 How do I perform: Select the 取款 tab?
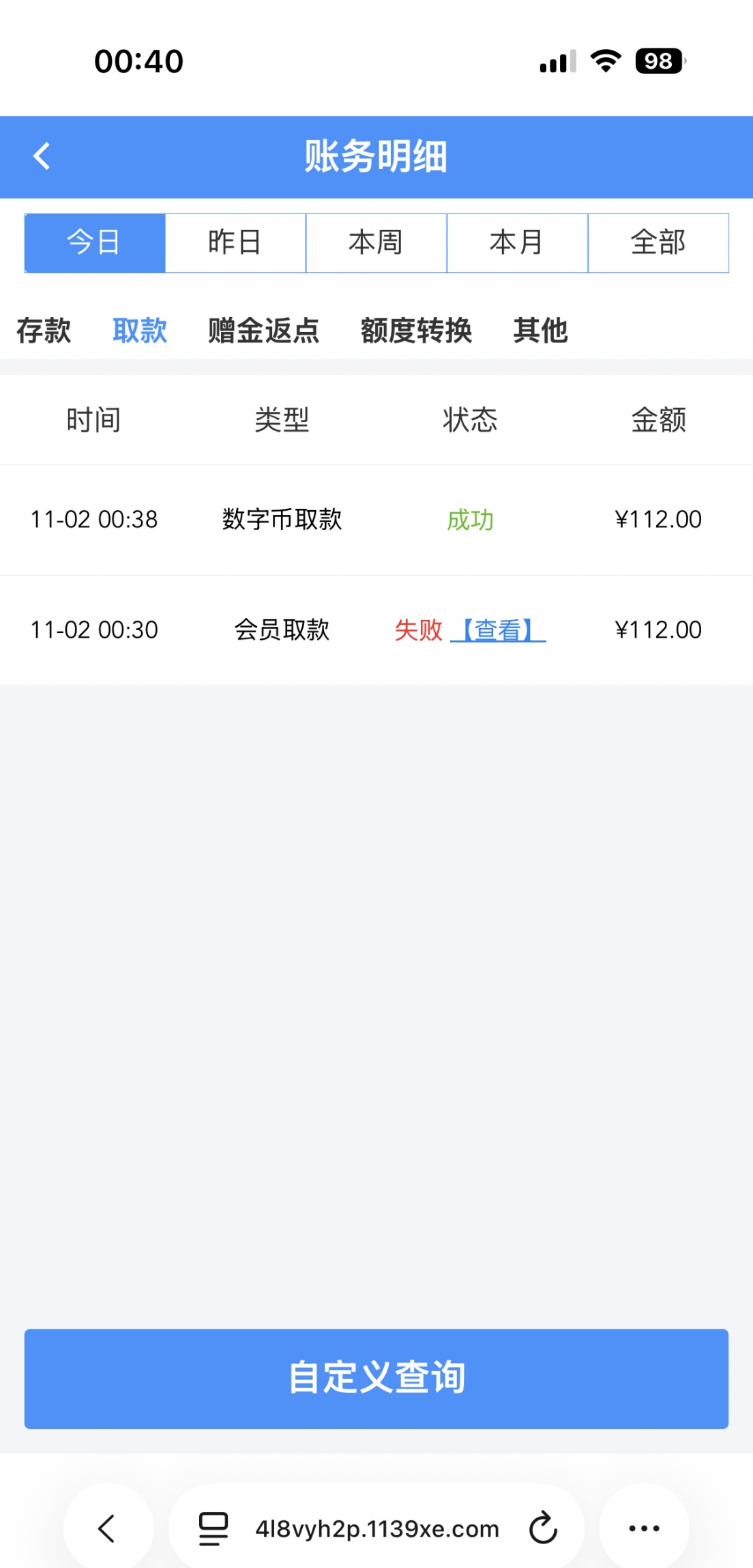[x=140, y=331]
